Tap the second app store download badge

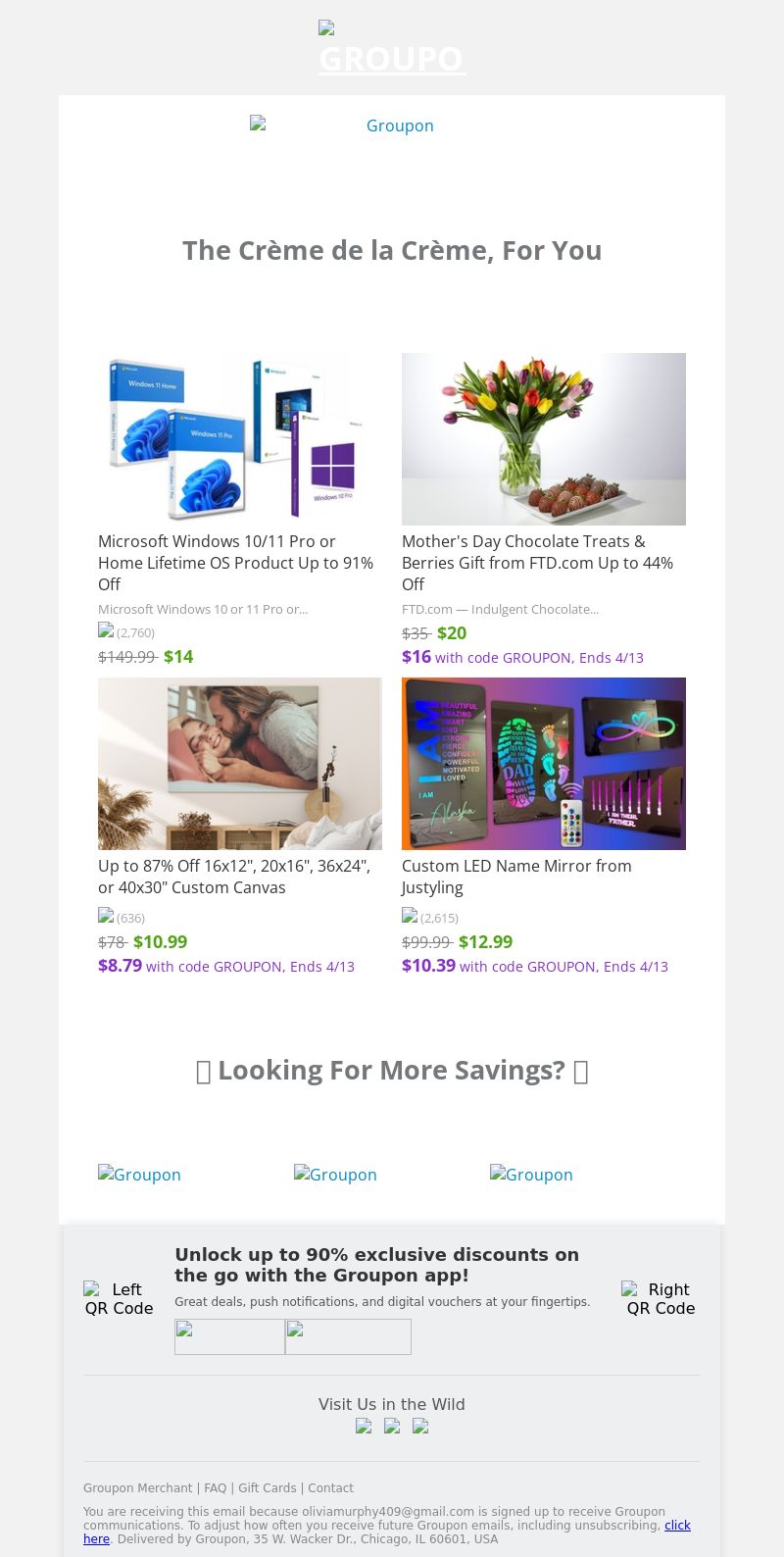click(x=348, y=1336)
